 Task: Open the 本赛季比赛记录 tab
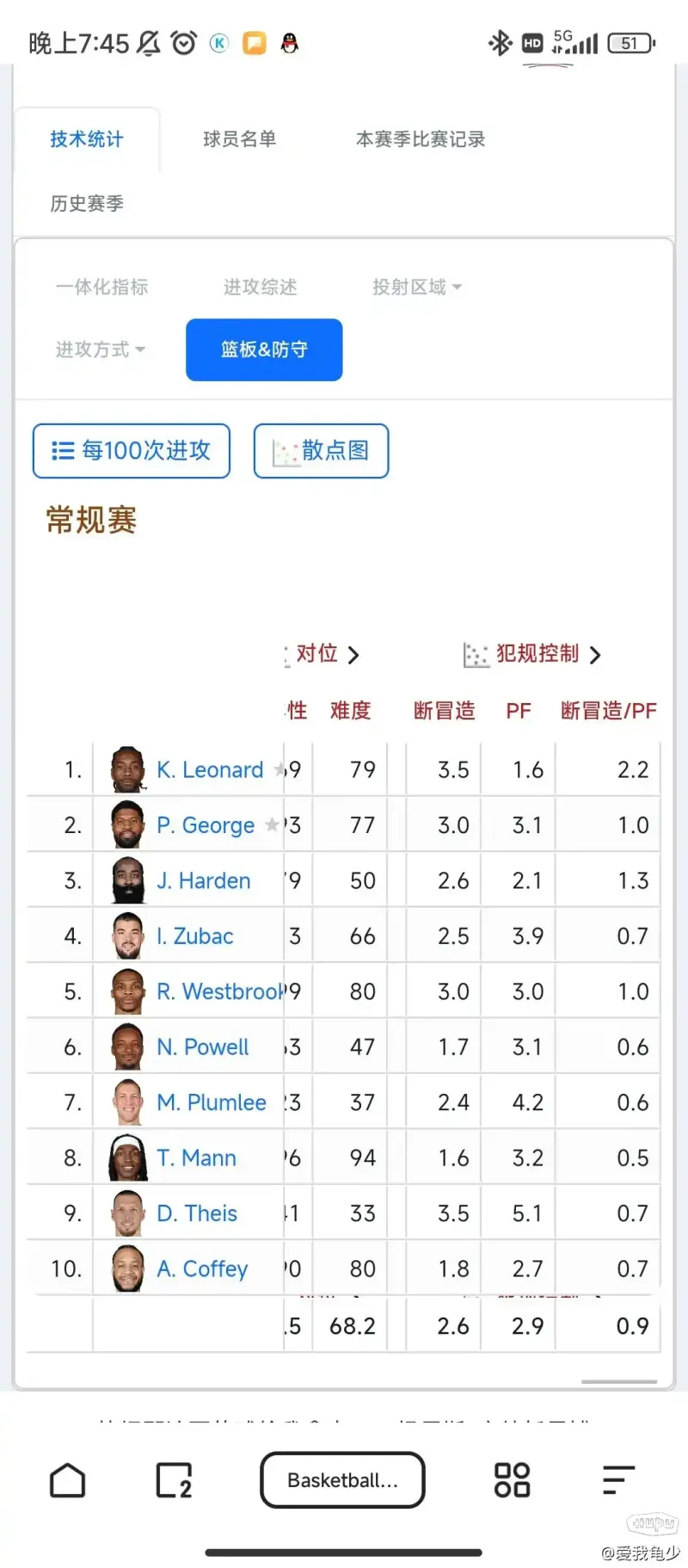(x=421, y=139)
